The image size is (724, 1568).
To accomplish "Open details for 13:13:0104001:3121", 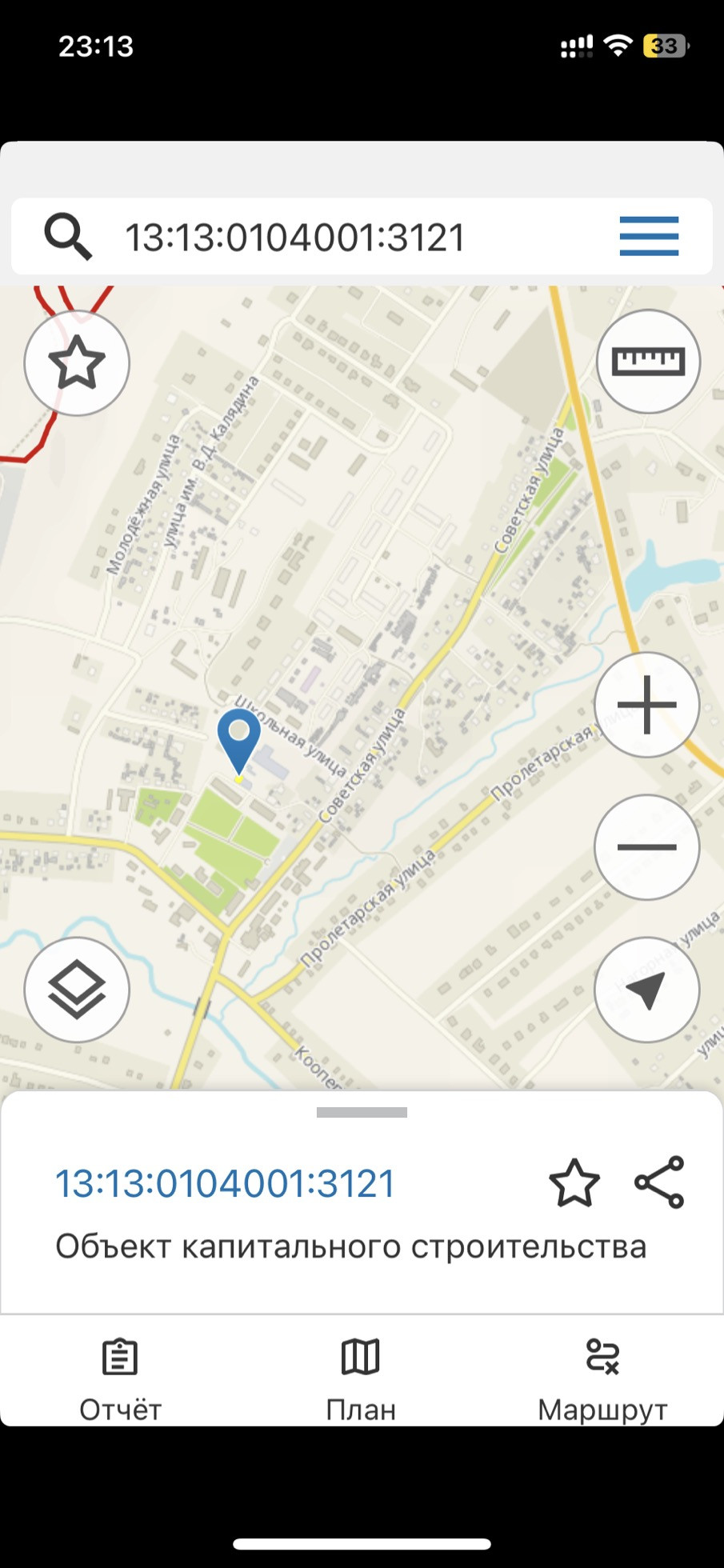I will pyautogui.click(x=225, y=1183).
